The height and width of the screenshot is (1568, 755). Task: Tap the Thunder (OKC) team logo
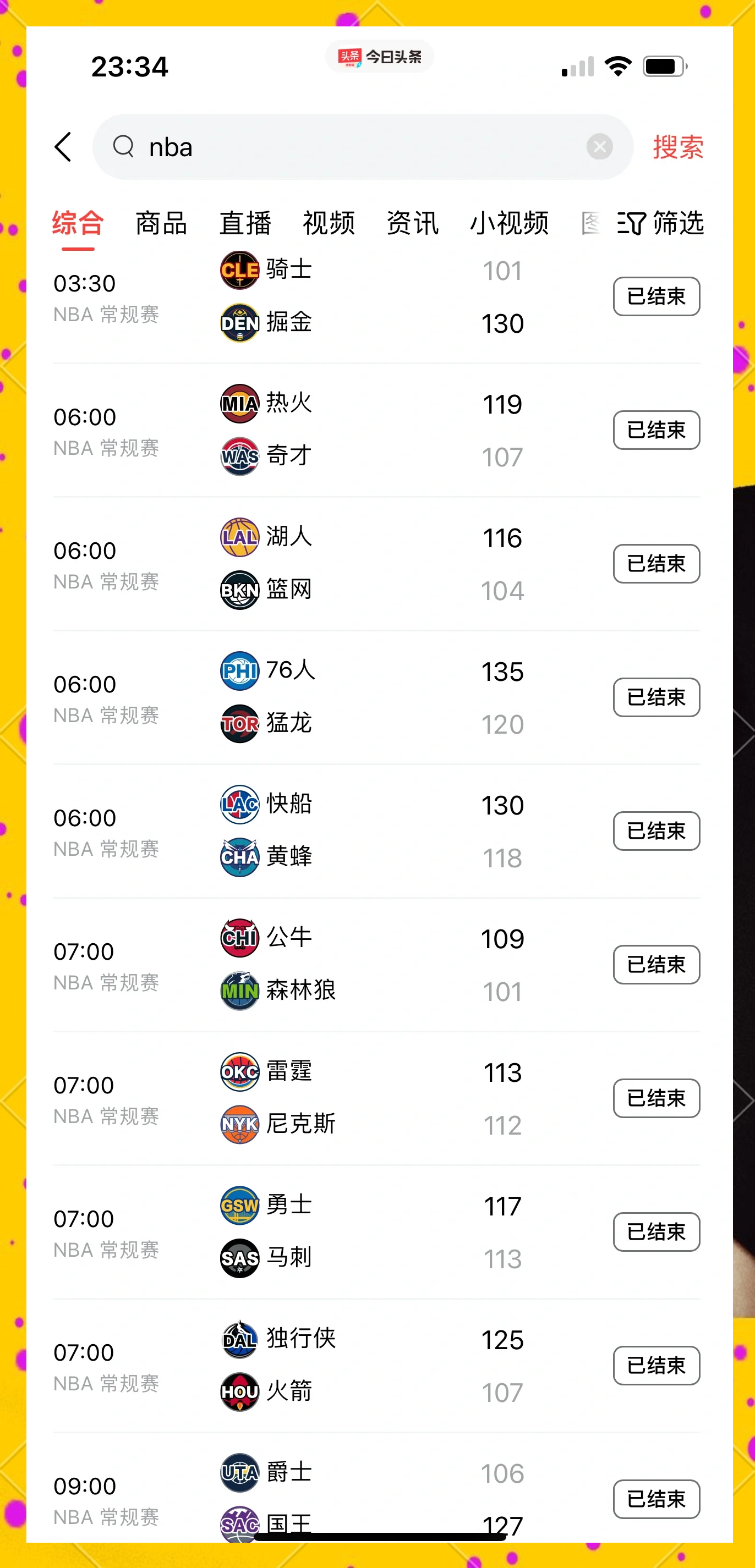pyautogui.click(x=239, y=1072)
